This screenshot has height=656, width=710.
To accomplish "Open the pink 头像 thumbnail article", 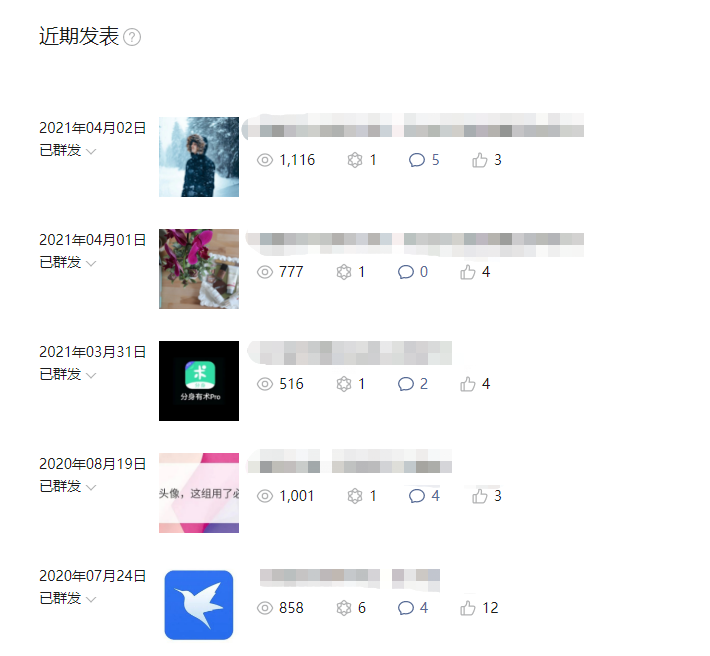I will [x=199, y=493].
